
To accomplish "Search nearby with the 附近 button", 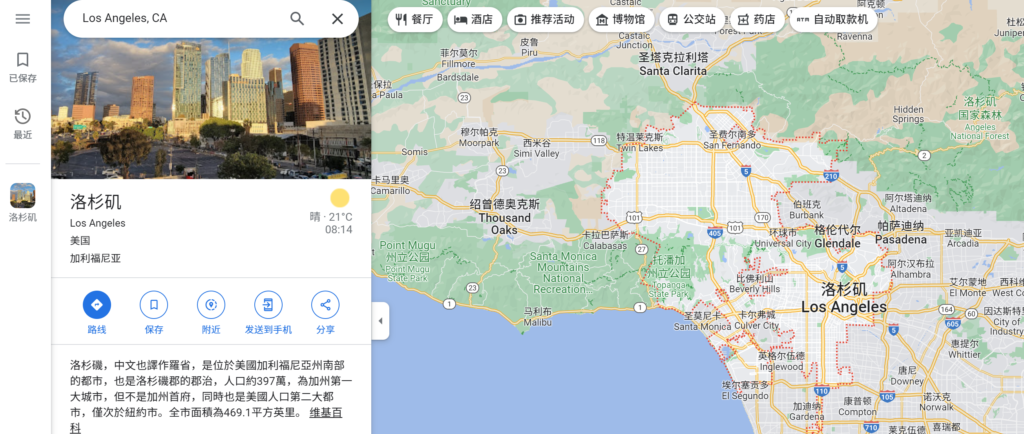I will point(211,311).
